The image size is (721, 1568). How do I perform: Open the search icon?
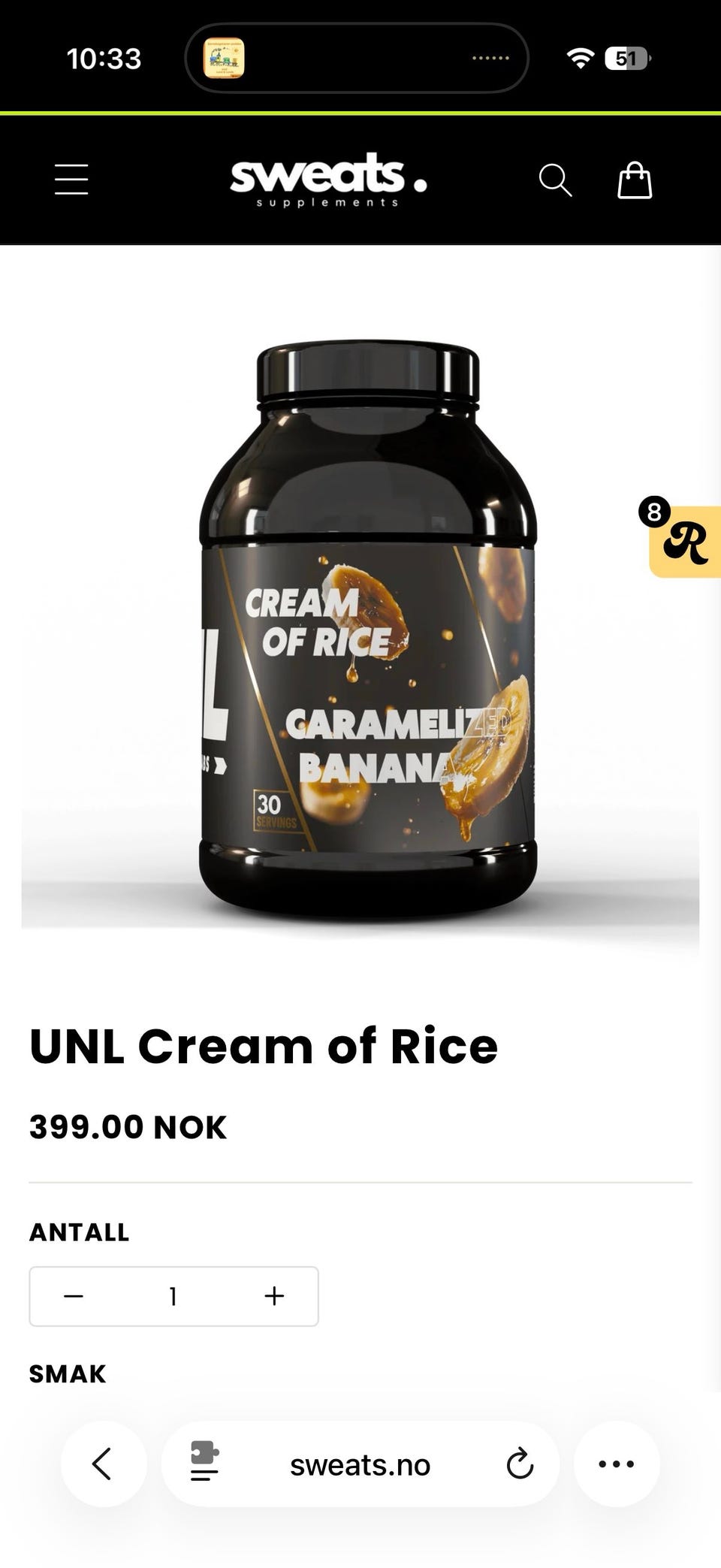tap(556, 180)
